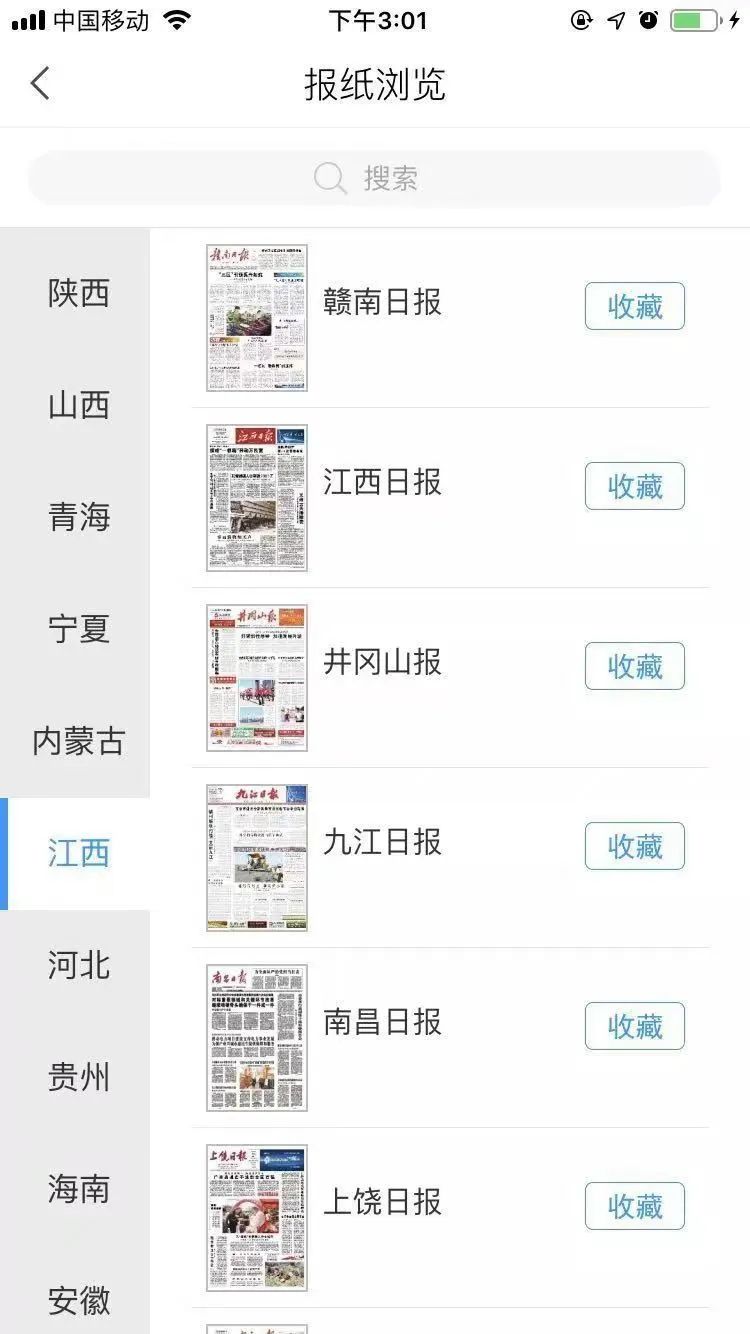Go back using the top-left arrow
This screenshot has width=750, height=1334.
pos(40,84)
